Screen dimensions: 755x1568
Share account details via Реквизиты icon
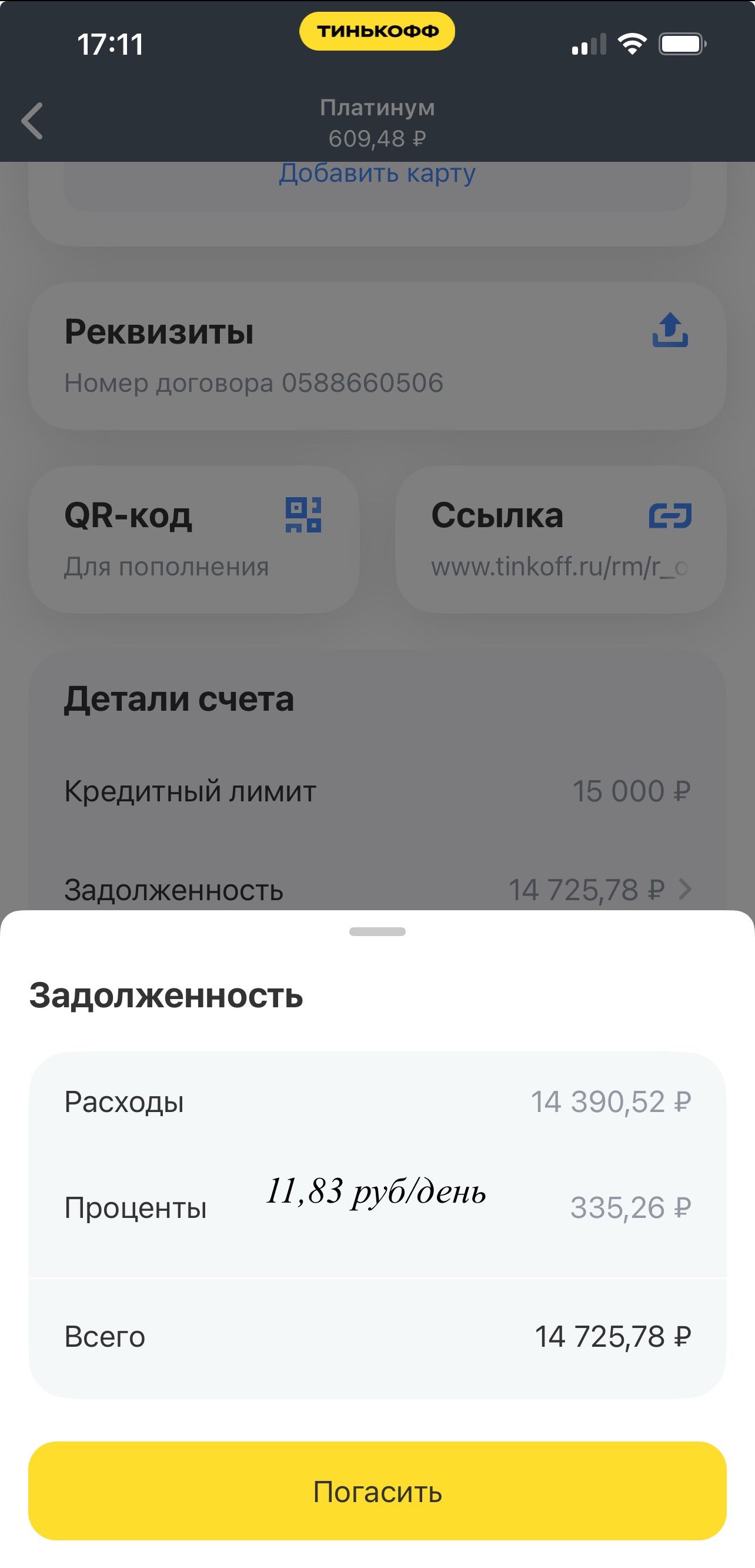(670, 331)
